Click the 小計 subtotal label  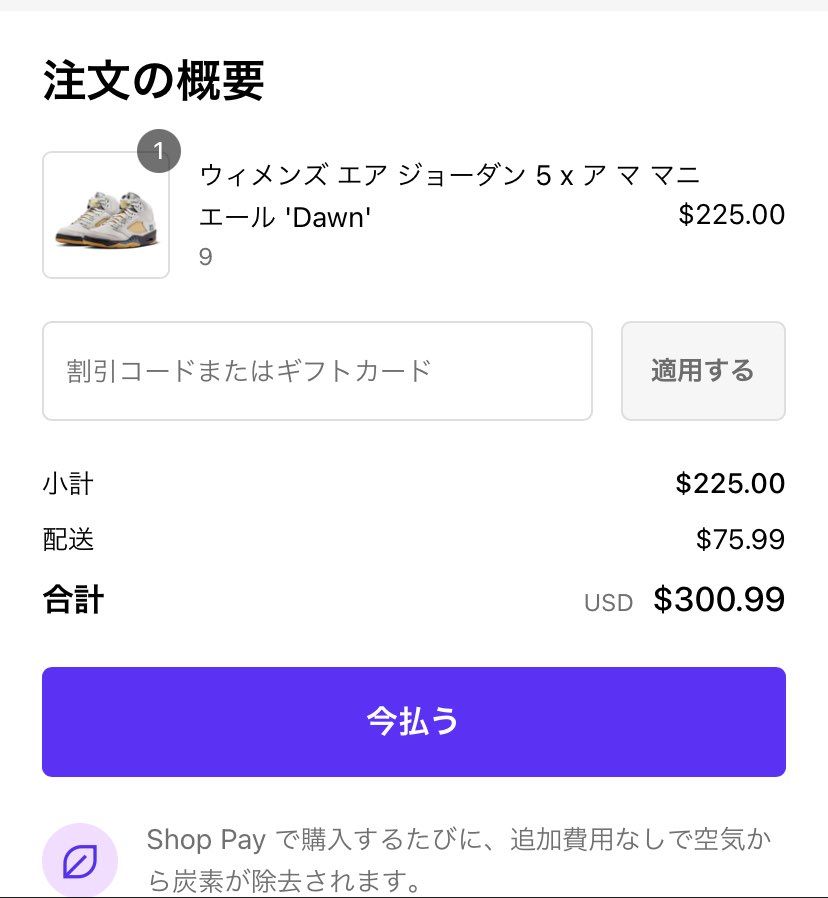[x=66, y=483]
